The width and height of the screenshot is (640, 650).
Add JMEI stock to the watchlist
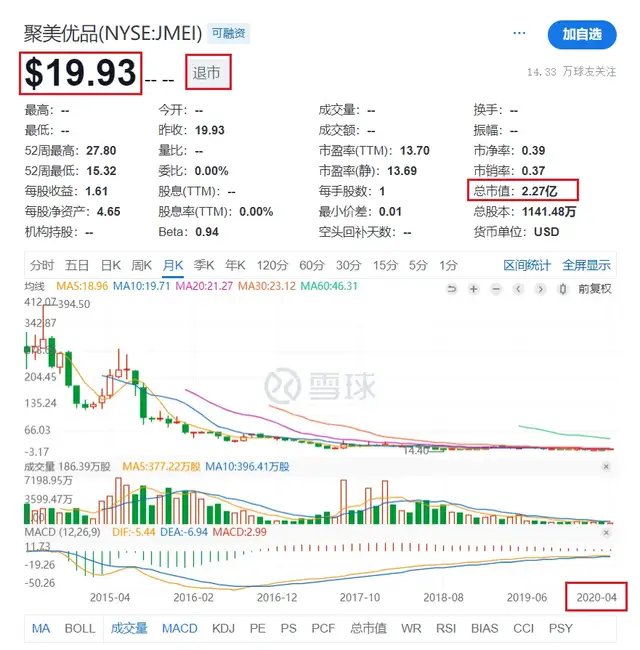[582, 34]
